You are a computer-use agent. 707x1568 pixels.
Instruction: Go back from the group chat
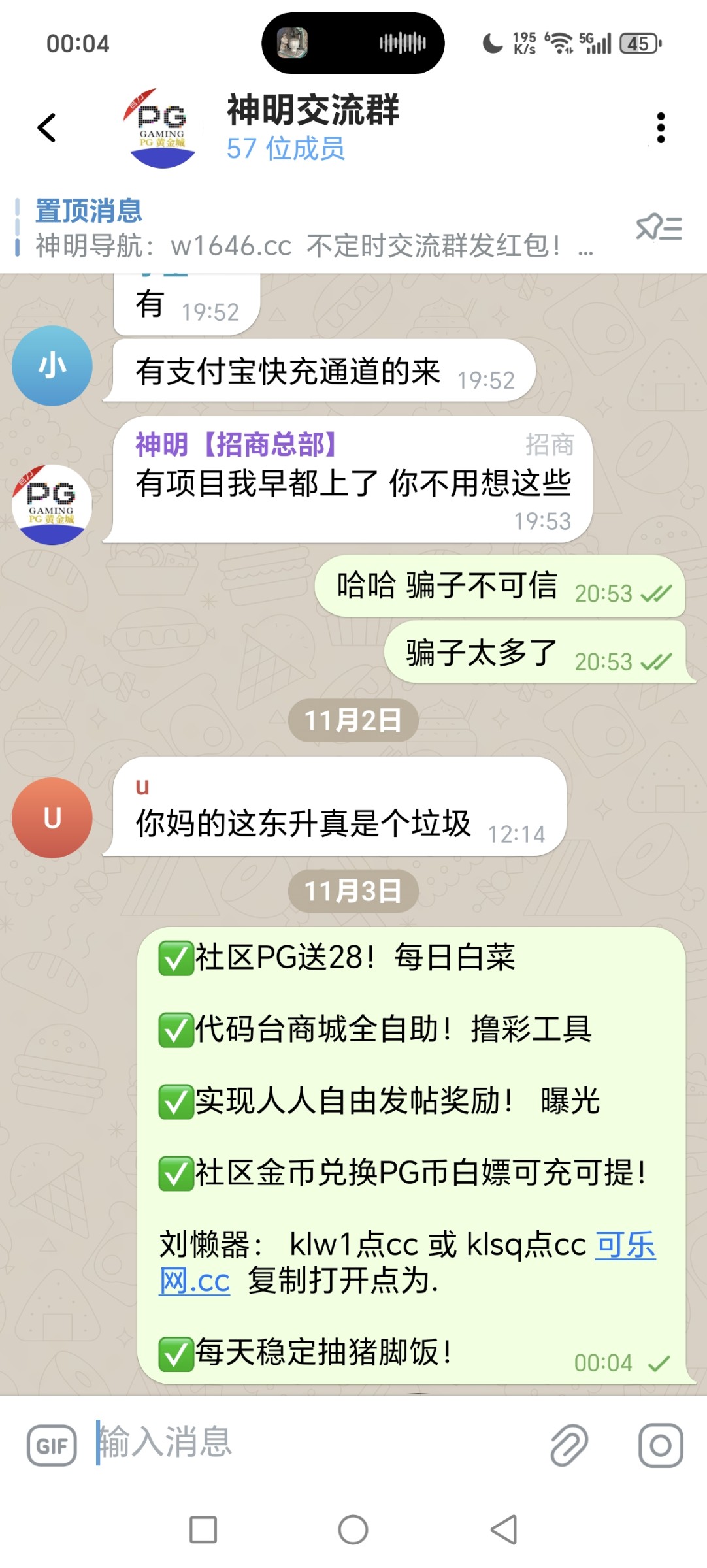point(47,127)
